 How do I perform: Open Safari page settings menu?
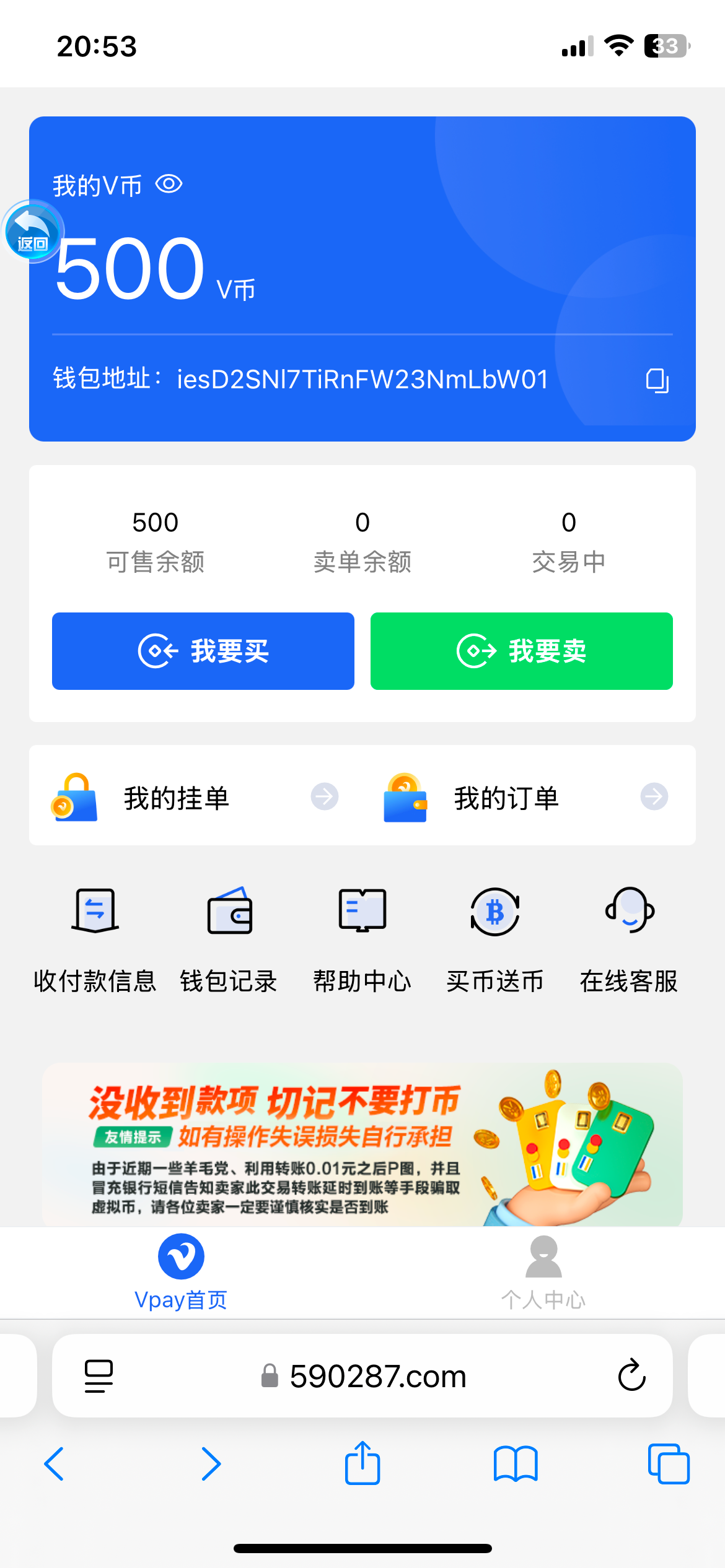point(99,1376)
